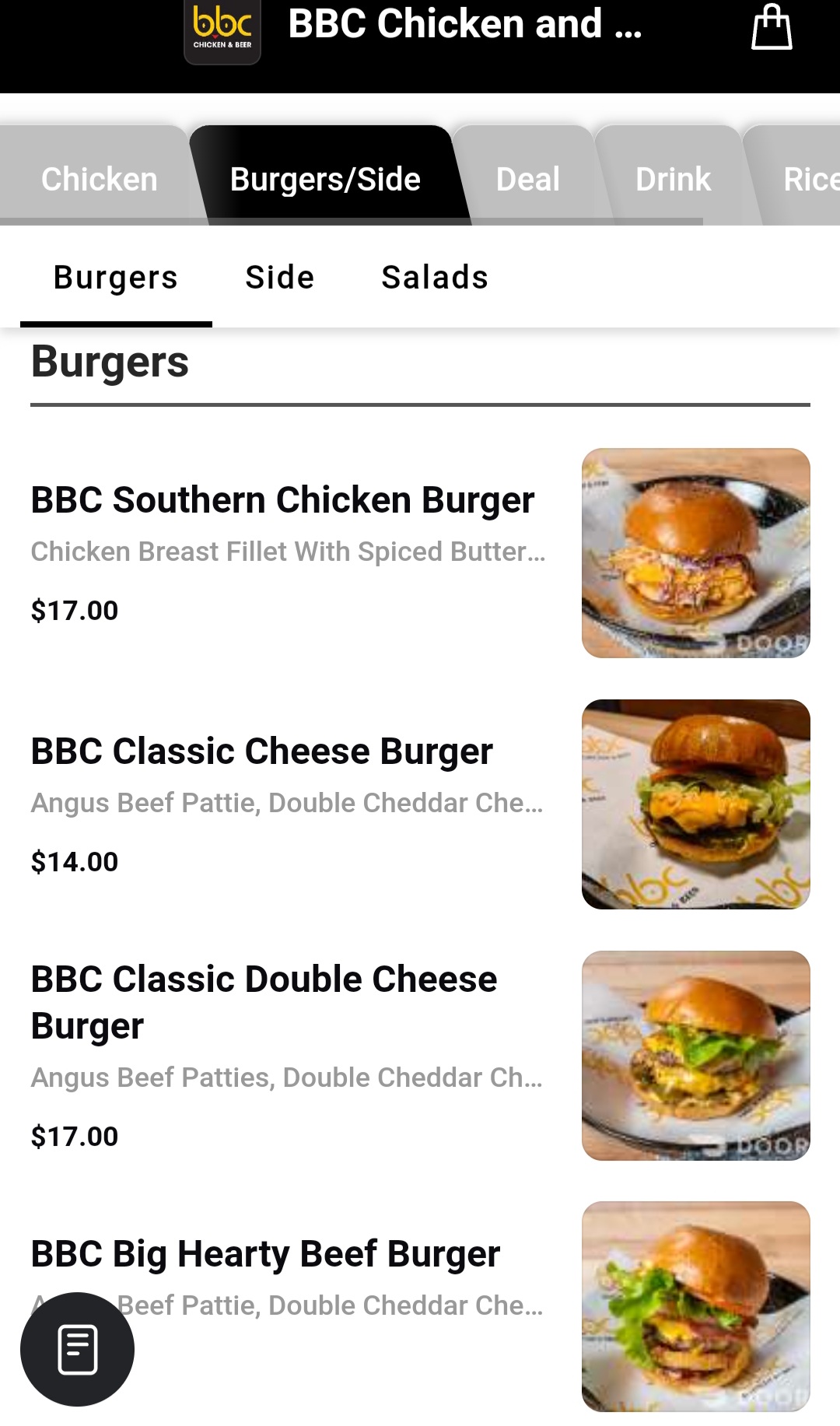View the BBC Classic Cheese Burger
The width and height of the screenshot is (840, 1426).
point(262,752)
